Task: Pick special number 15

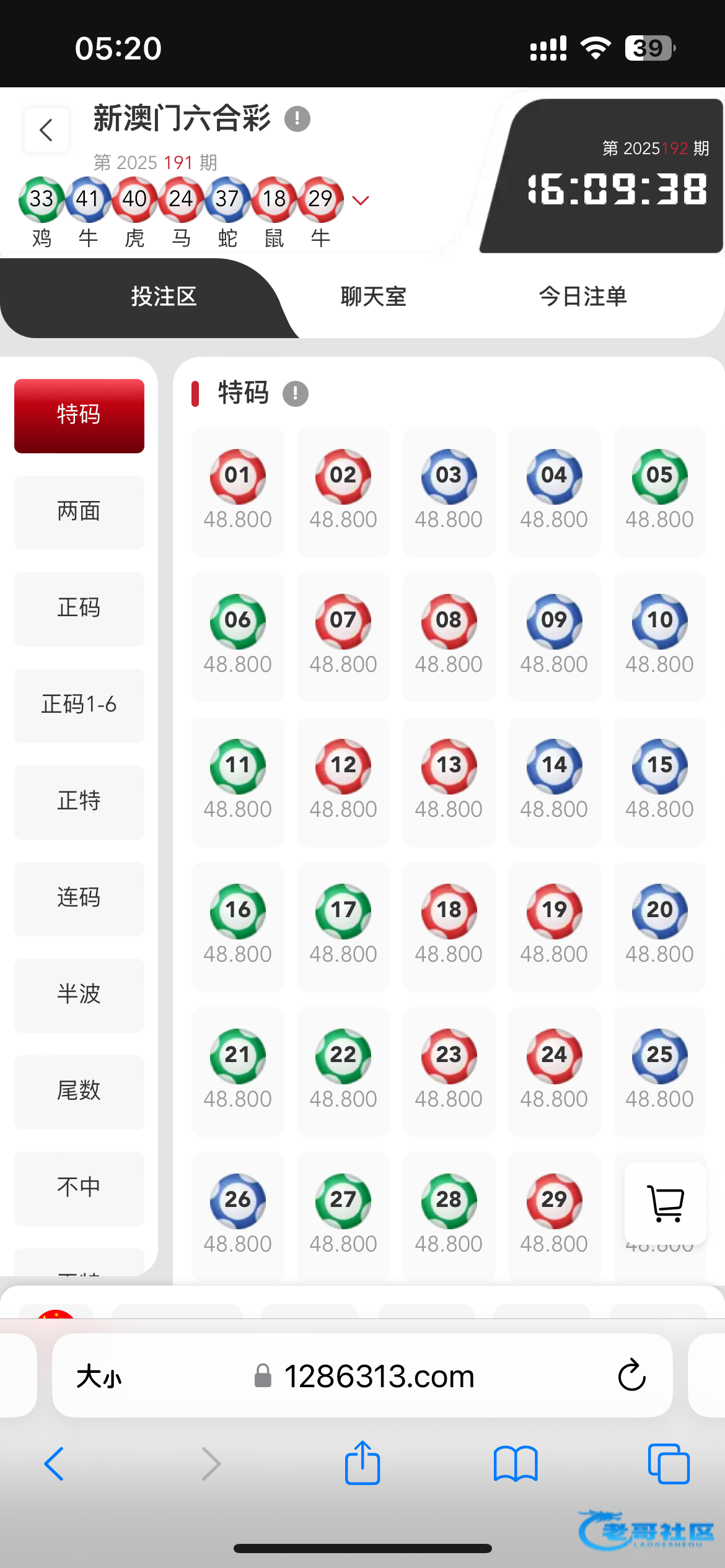Action: (659, 780)
